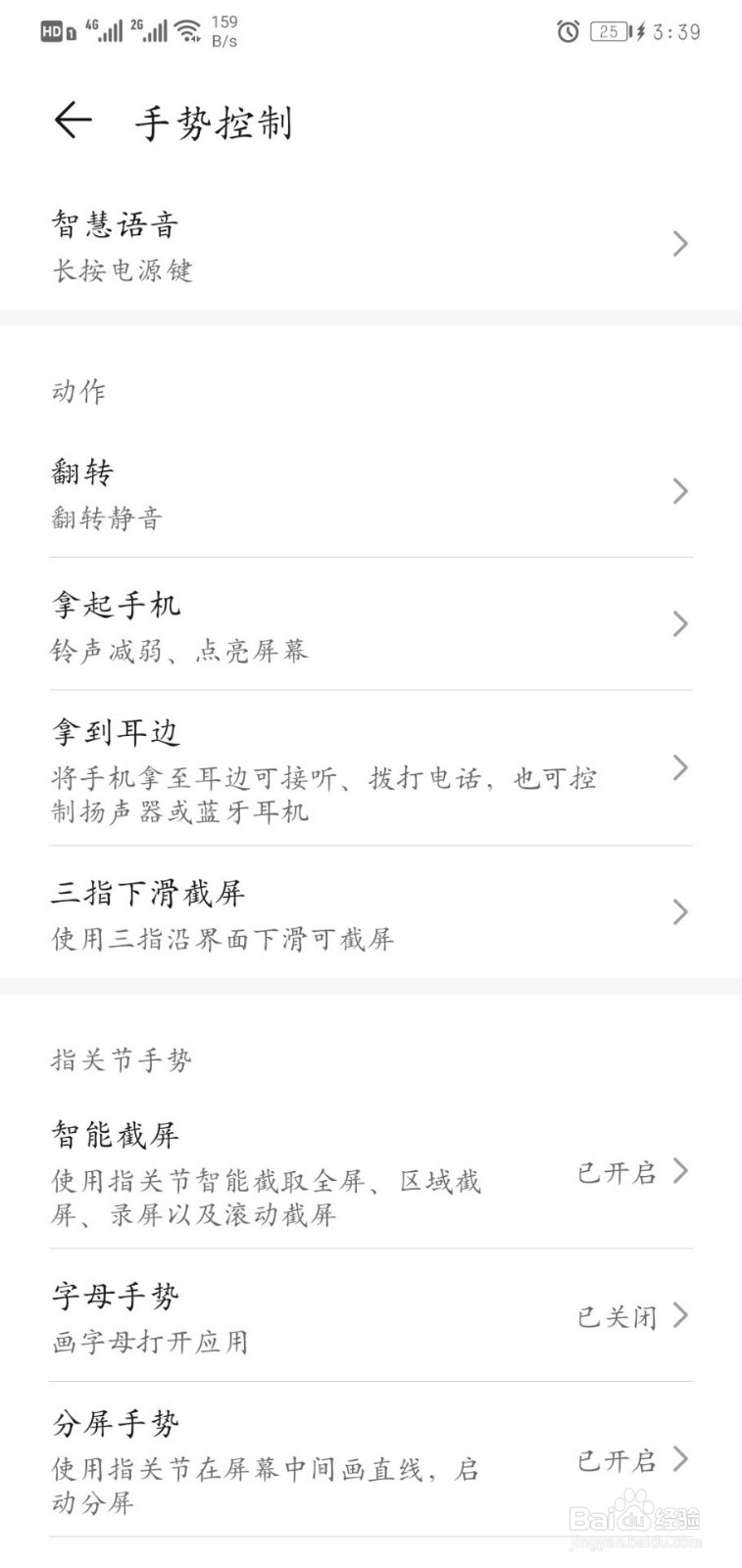Viewport: 742px width, 1568px height.
Task: Tap the clock time 3:39 in status bar
Action: click(x=674, y=32)
